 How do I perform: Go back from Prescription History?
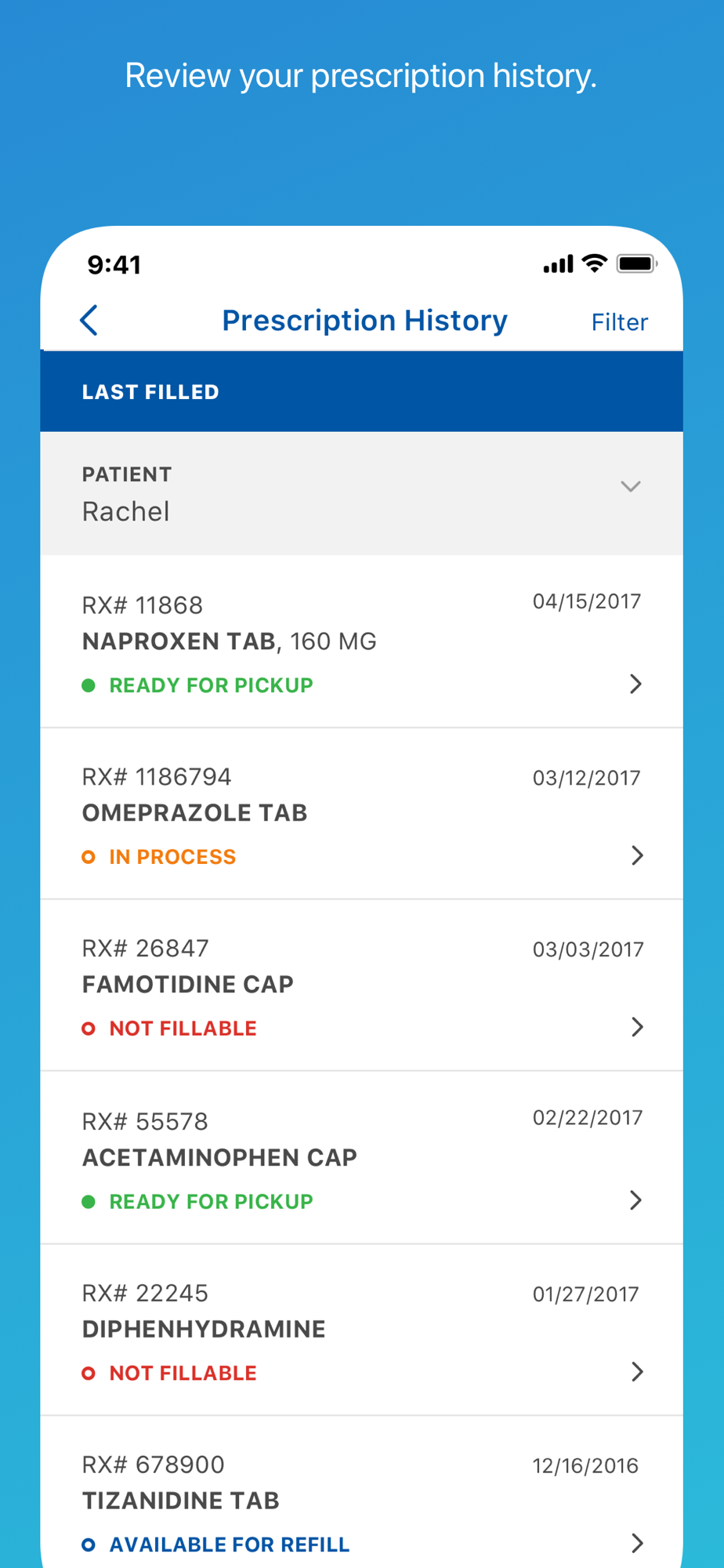click(89, 321)
